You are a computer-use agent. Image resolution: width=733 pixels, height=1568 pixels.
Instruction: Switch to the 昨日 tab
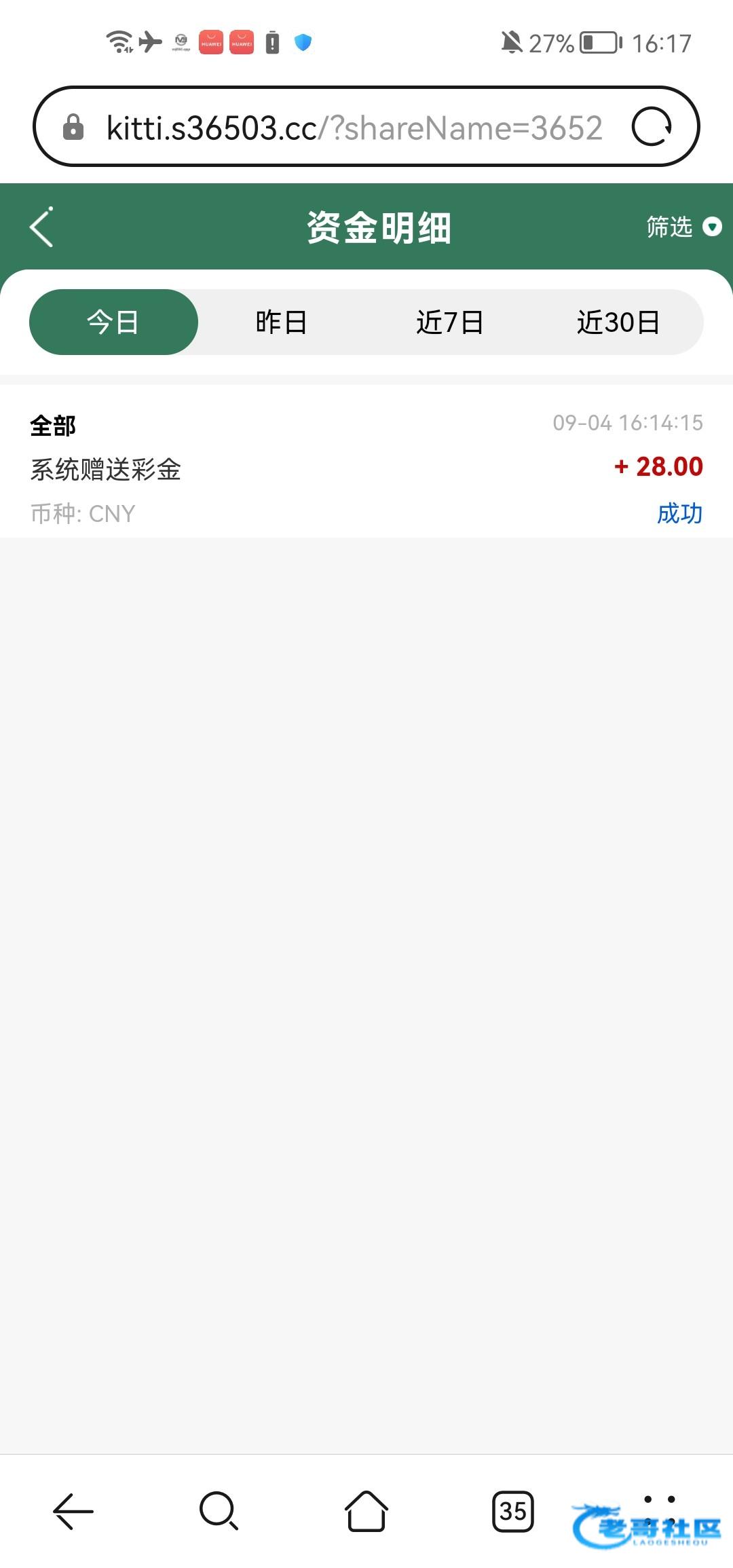tap(282, 322)
